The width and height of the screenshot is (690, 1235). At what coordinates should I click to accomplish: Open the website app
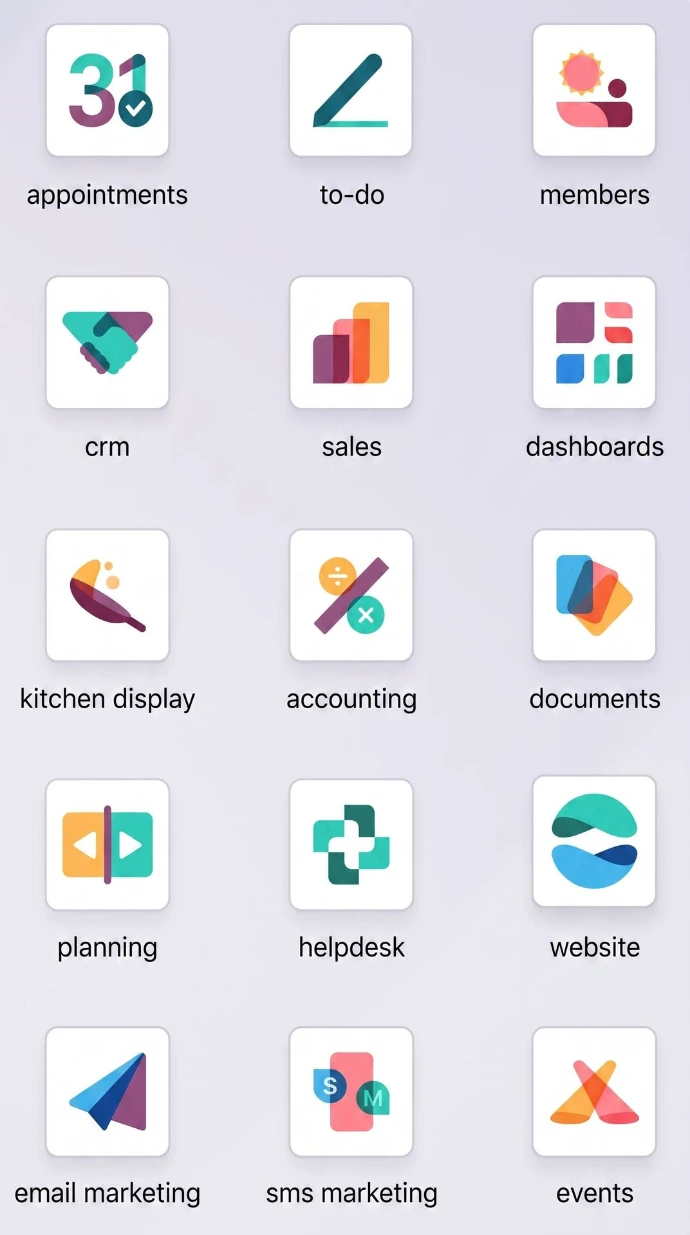[594, 841]
